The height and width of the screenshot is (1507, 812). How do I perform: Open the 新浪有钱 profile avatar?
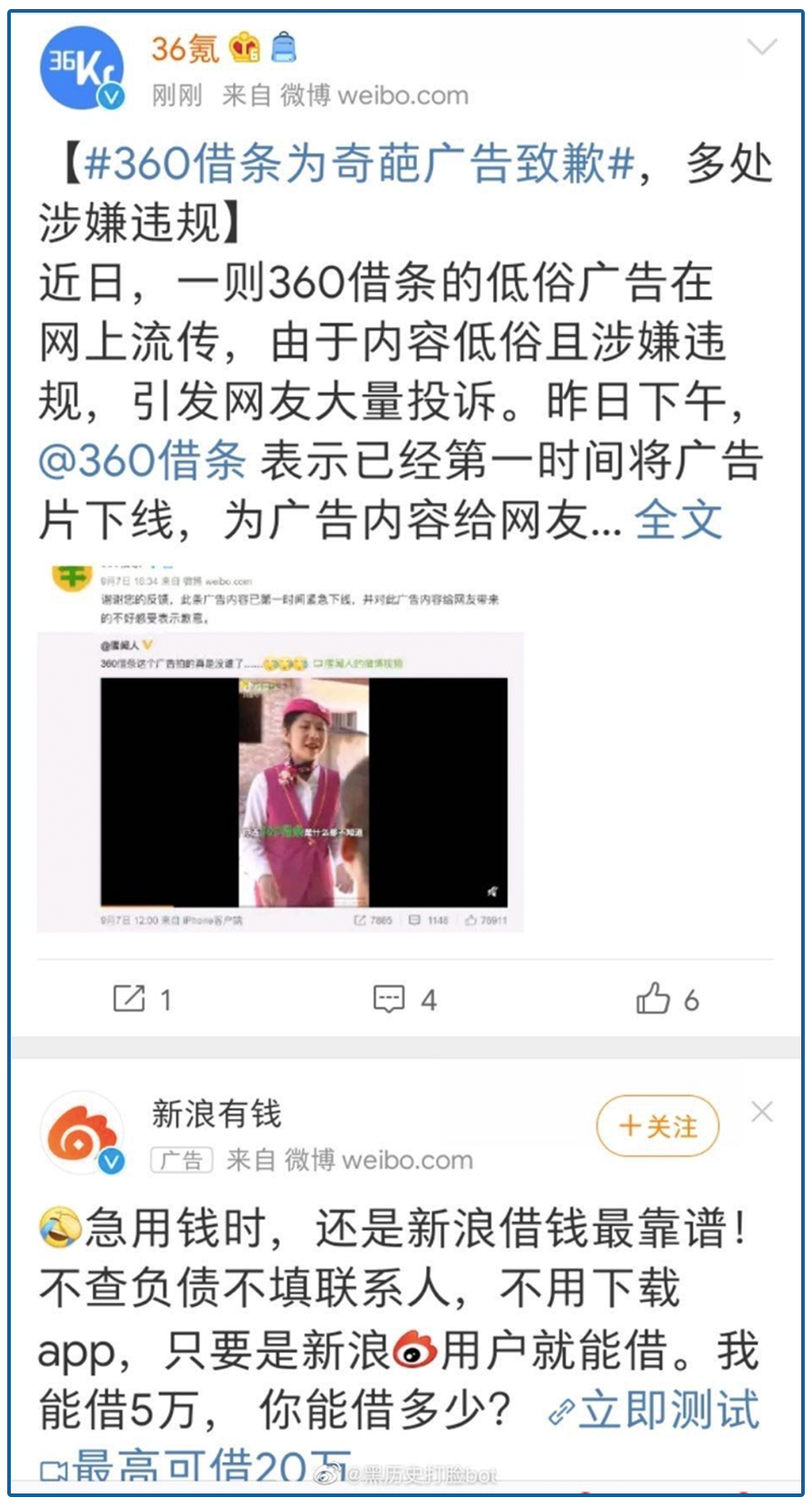(x=83, y=1133)
